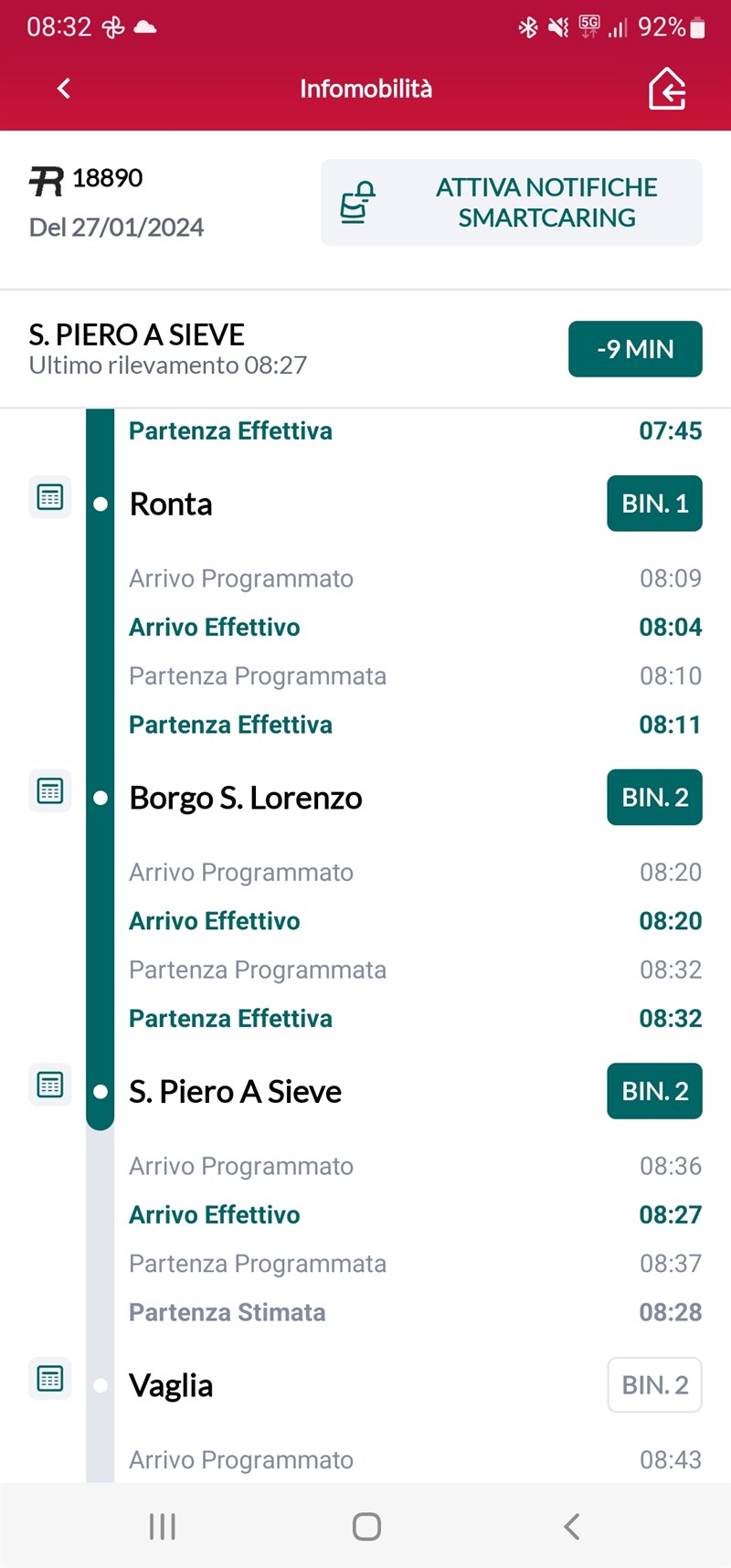Open the timetable icon next to Vaglia
Image resolution: width=731 pixels, height=1568 pixels.
pos(49,1379)
